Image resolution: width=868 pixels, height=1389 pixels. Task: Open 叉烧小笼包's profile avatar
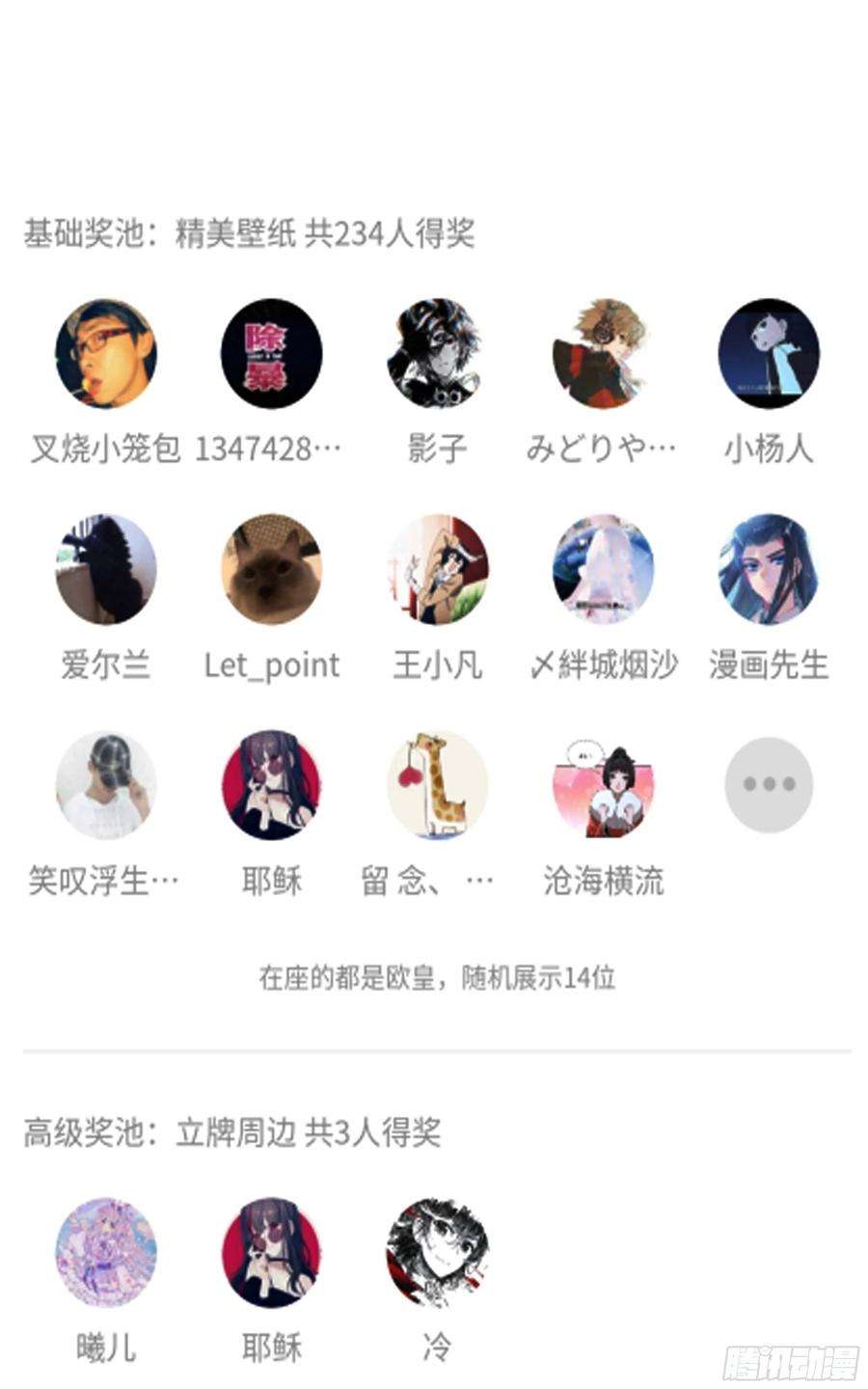click(x=106, y=353)
